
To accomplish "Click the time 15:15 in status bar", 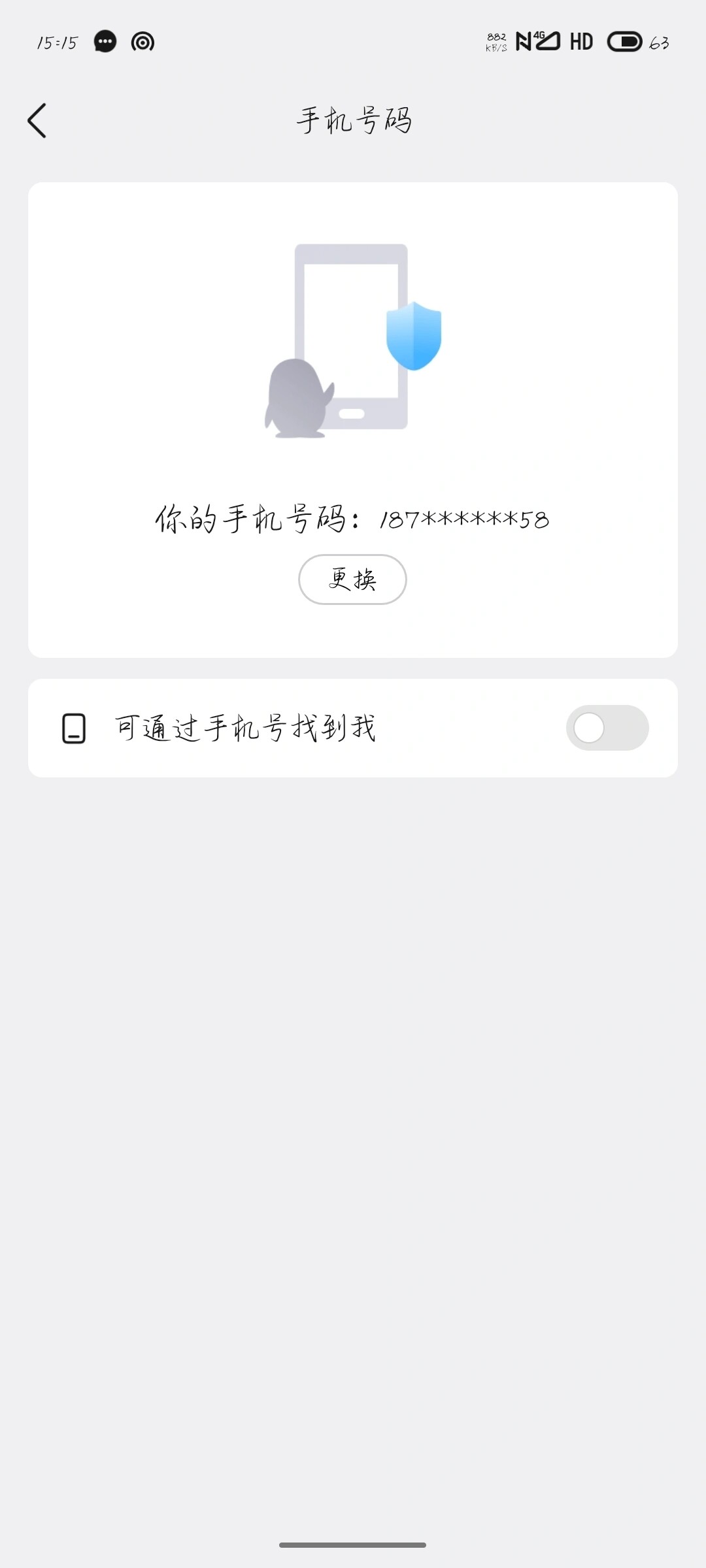I will [x=56, y=42].
